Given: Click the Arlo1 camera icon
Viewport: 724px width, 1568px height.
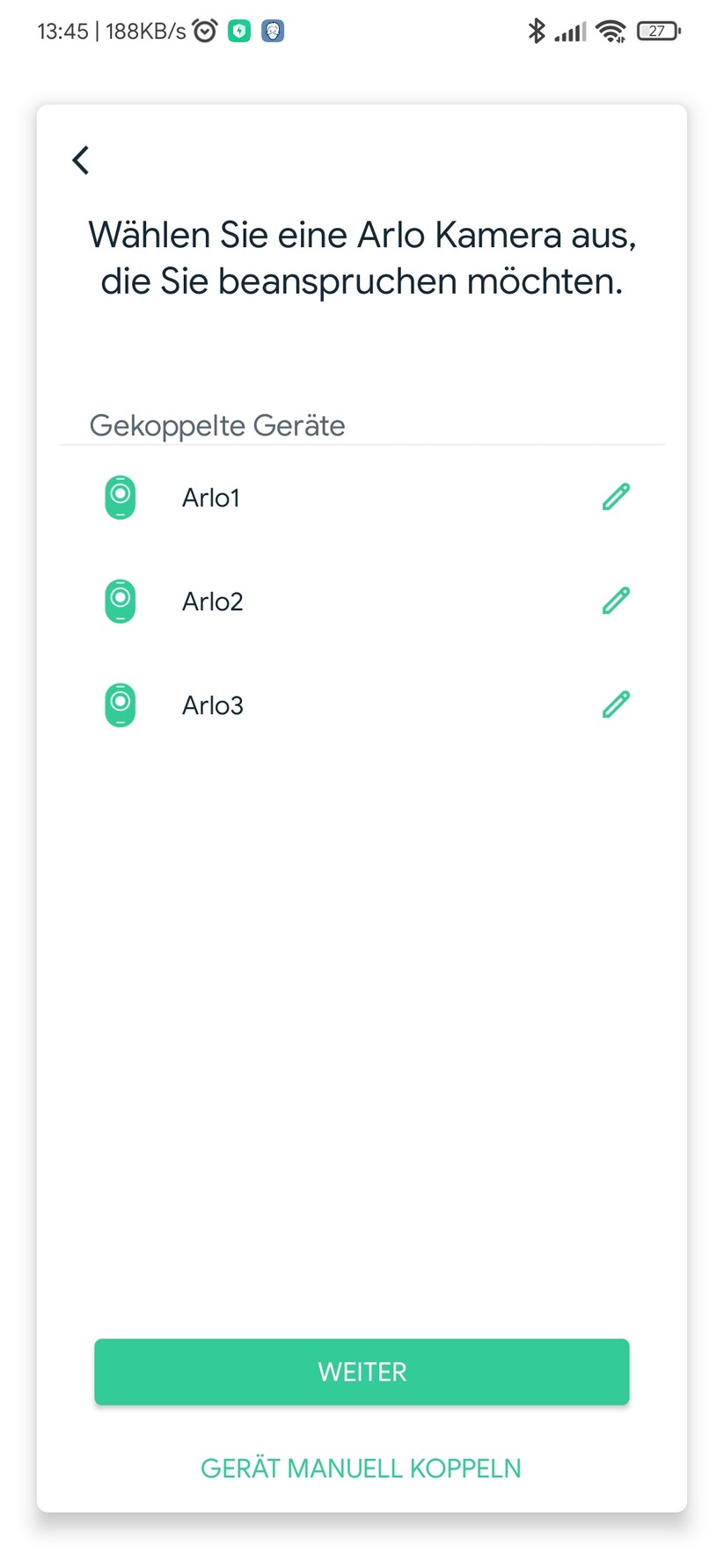Looking at the screenshot, I should click(x=120, y=497).
